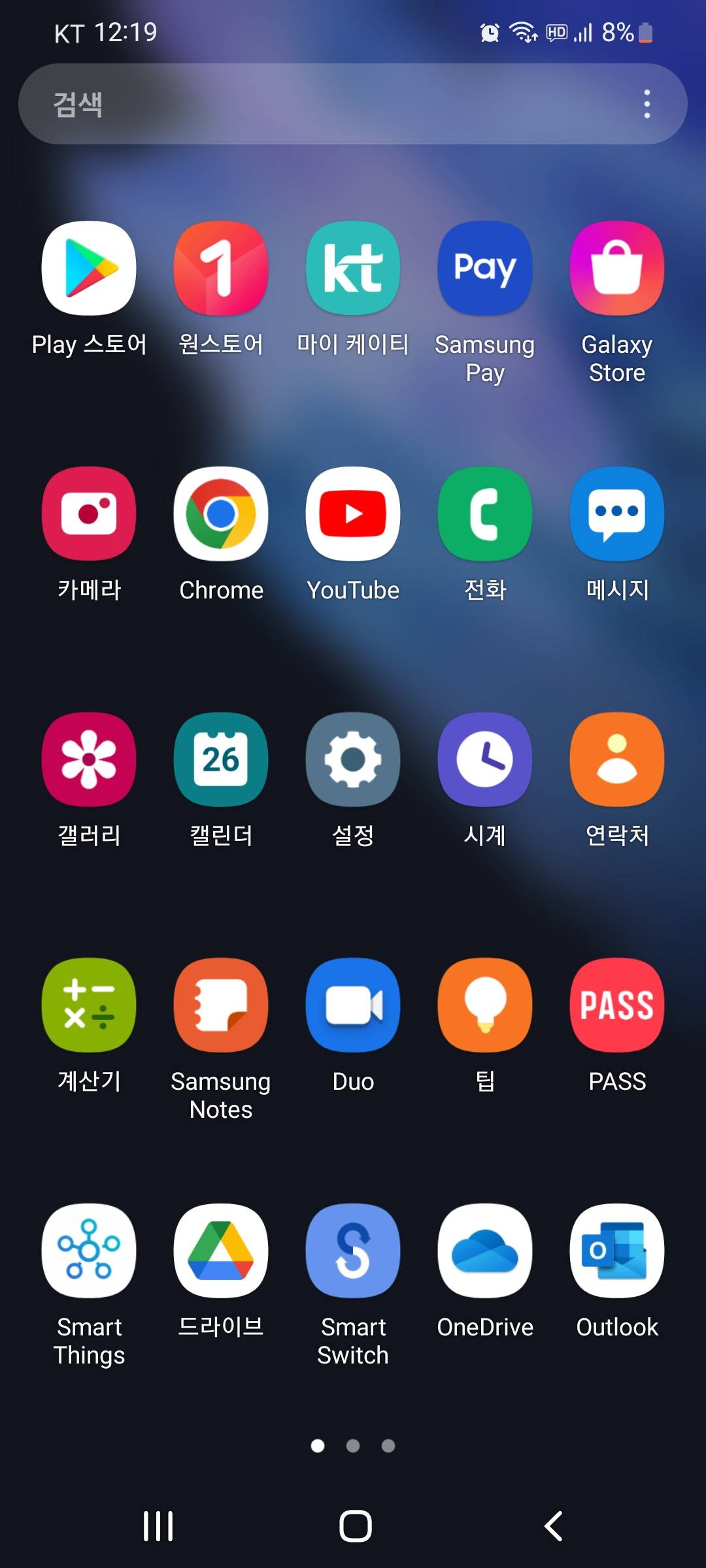
Task: Open the 원스토어 app
Action: [x=221, y=269]
